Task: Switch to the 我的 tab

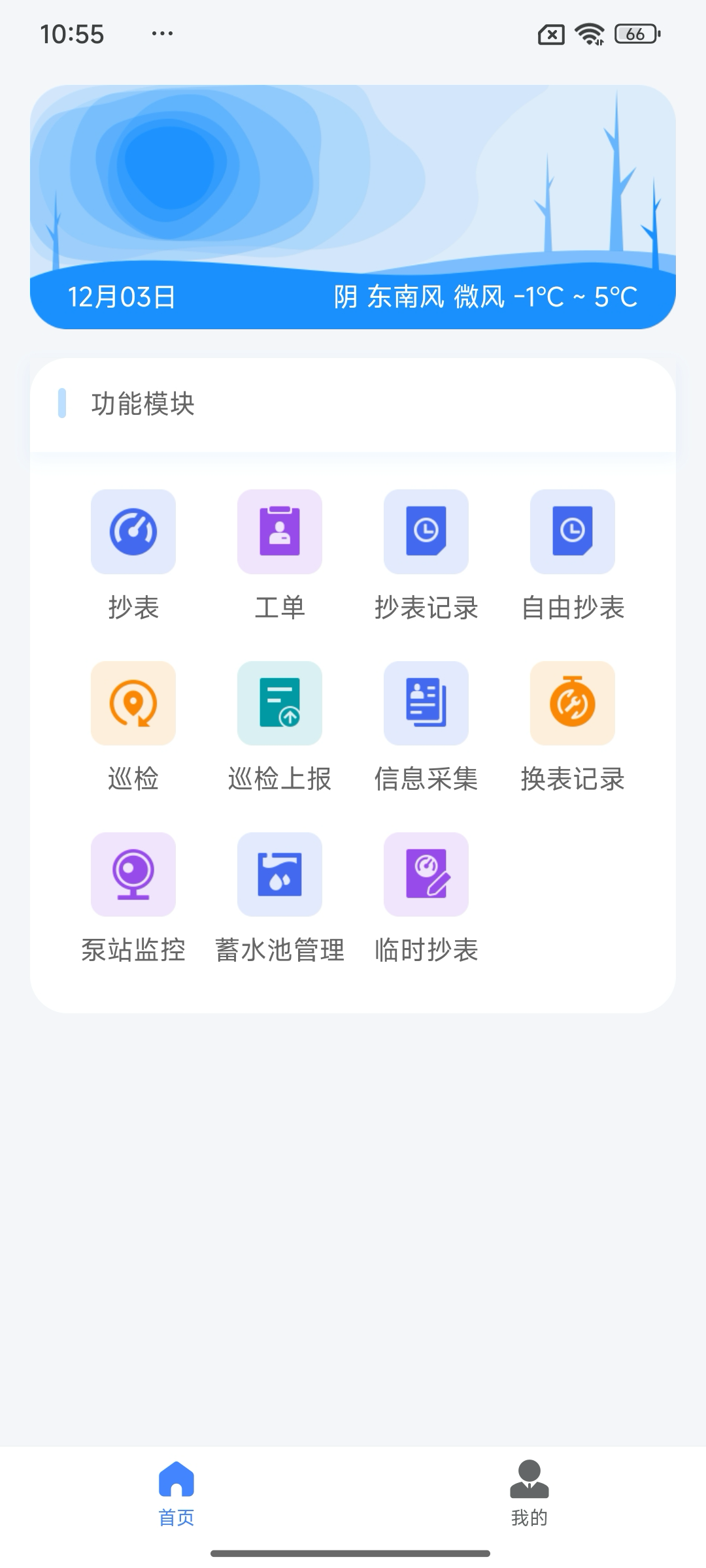Action: point(529,1494)
